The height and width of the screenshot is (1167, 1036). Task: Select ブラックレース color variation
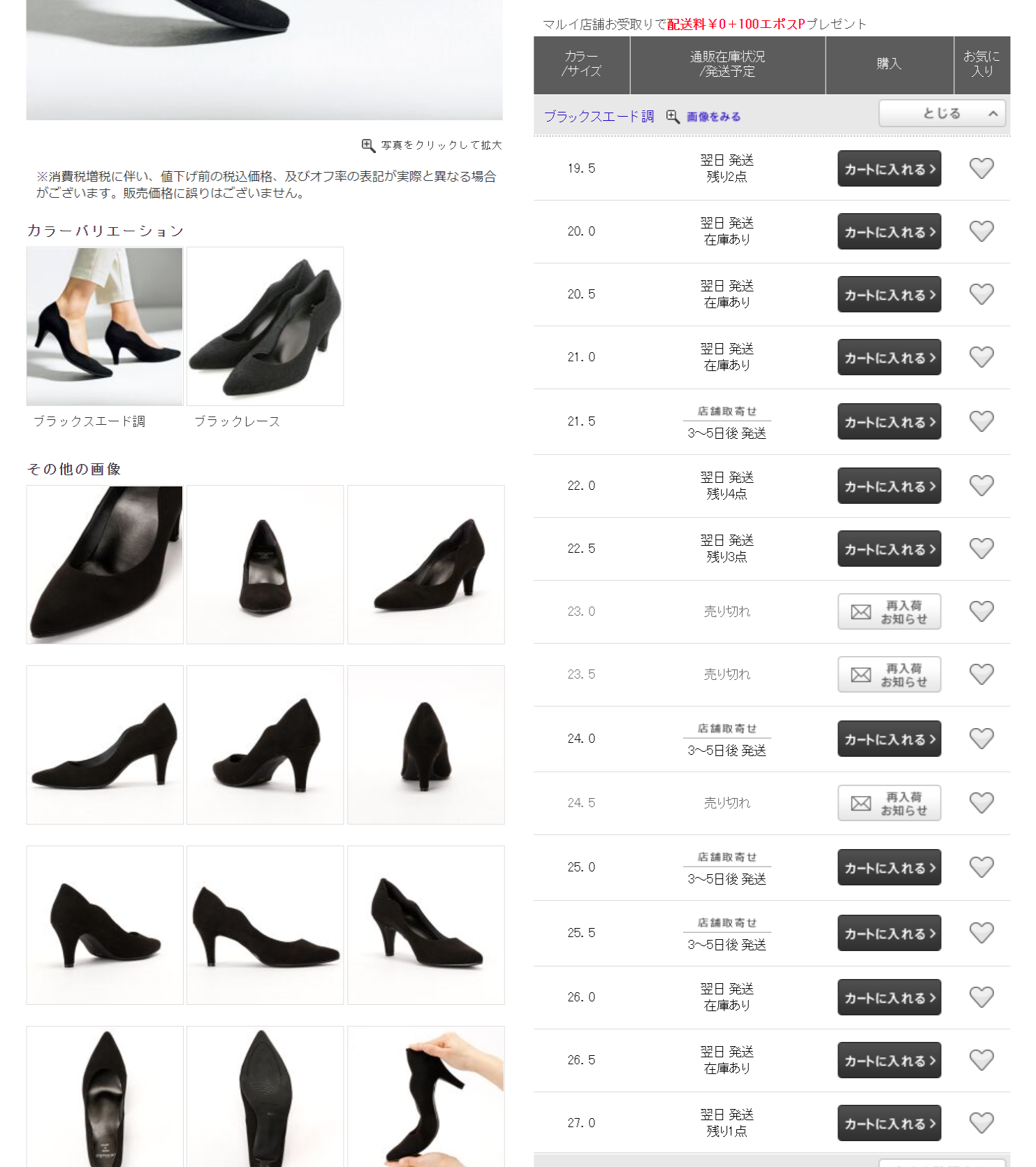265,326
